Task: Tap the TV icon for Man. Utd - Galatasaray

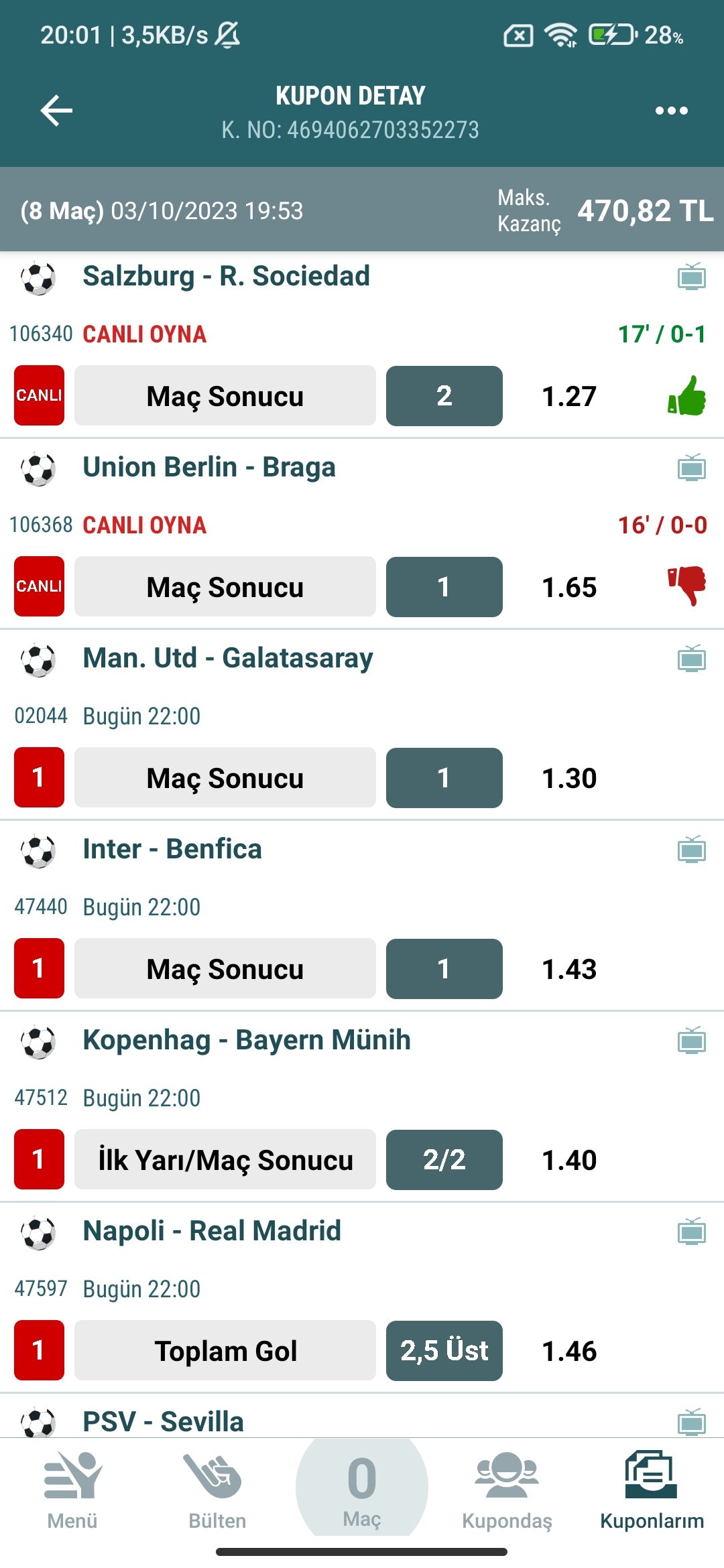Action: point(691,658)
